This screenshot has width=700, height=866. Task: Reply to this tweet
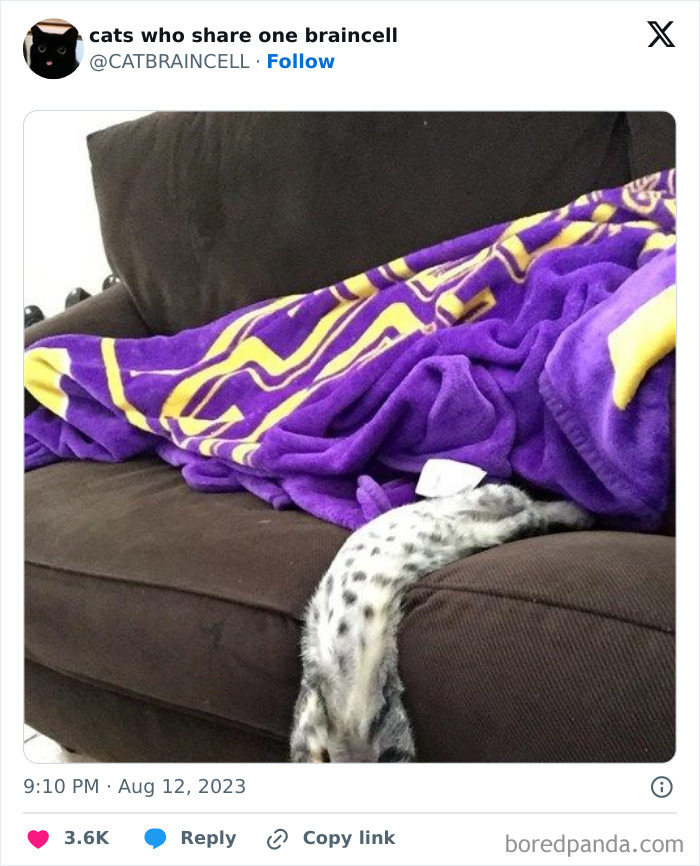pos(190,838)
